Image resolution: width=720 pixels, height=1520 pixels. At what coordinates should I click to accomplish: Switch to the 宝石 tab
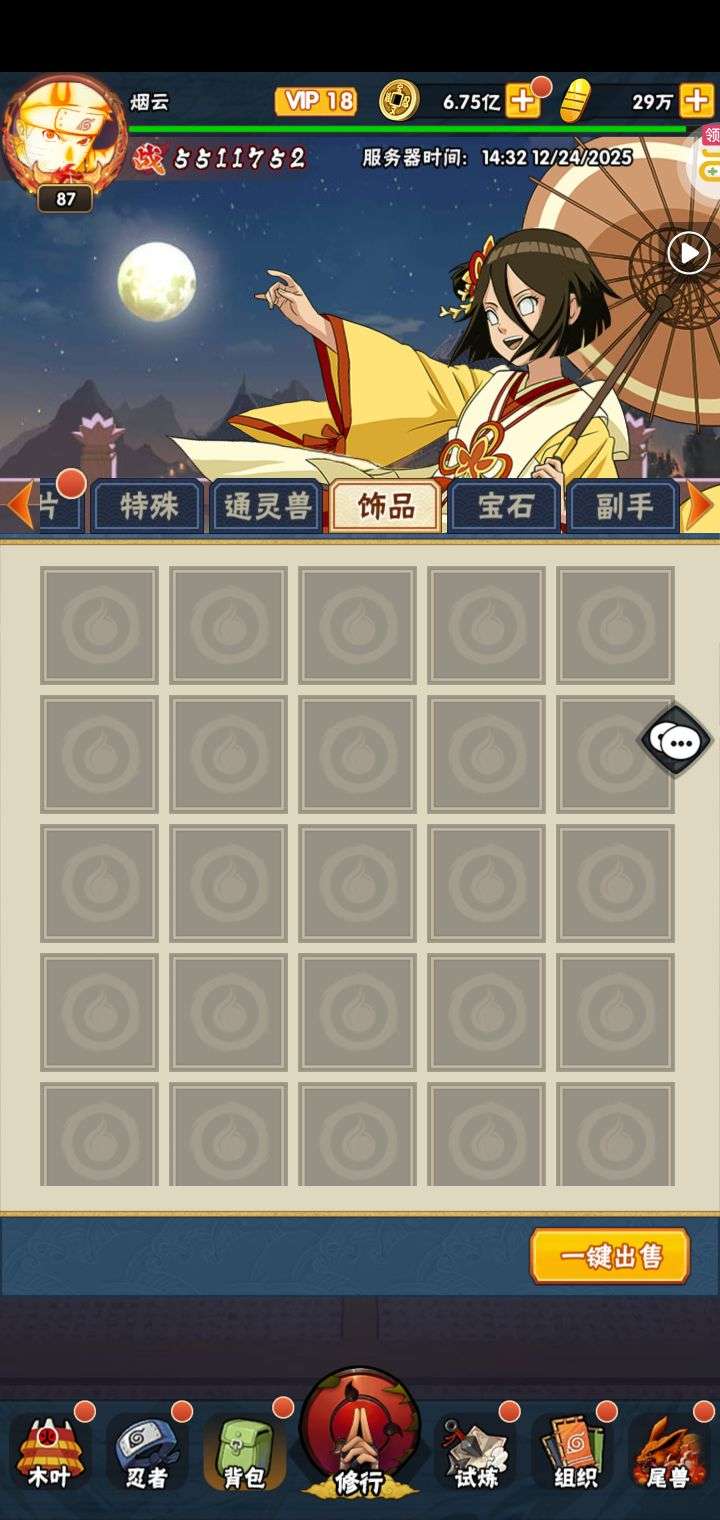click(x=505, y=507)
